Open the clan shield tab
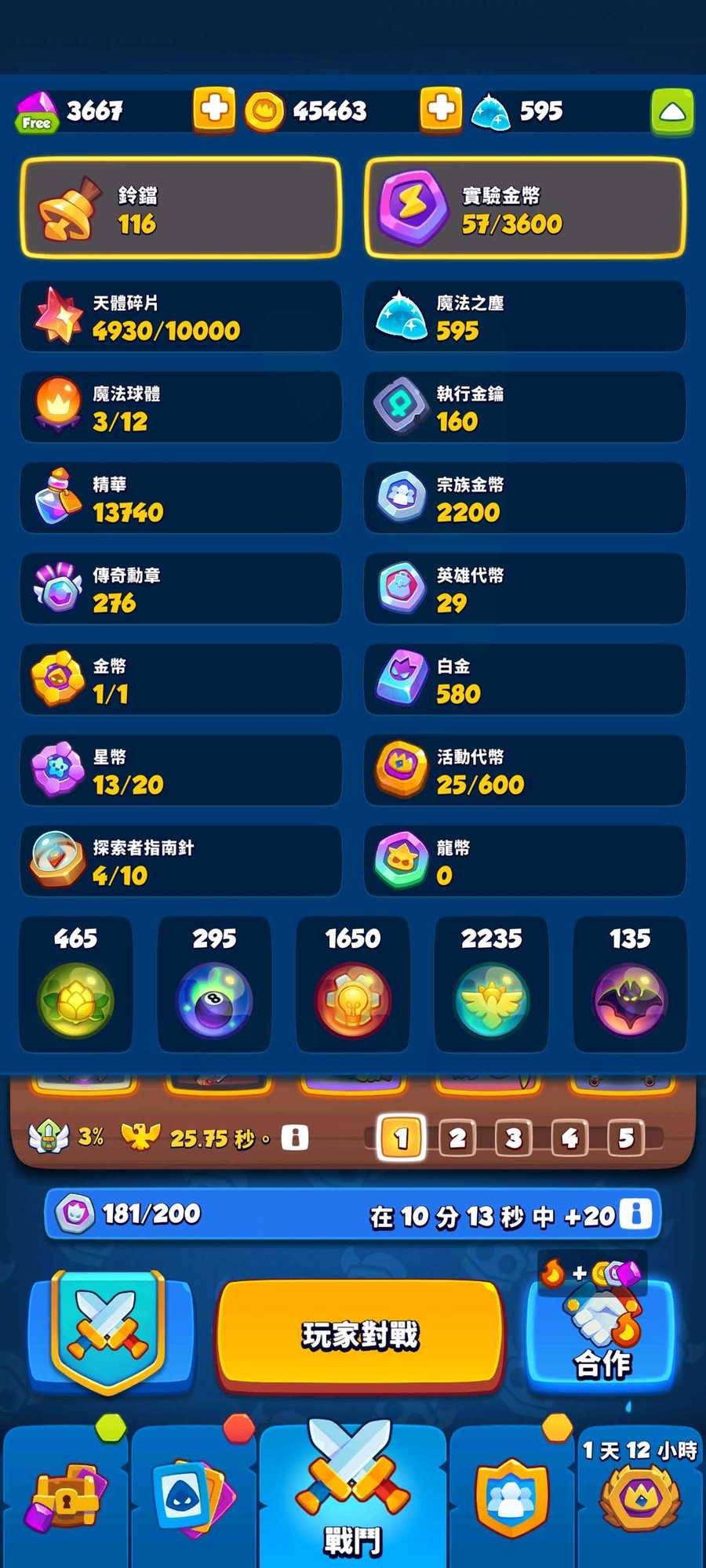Screen dimensions: 706x1568 (x=511, y=1497)
